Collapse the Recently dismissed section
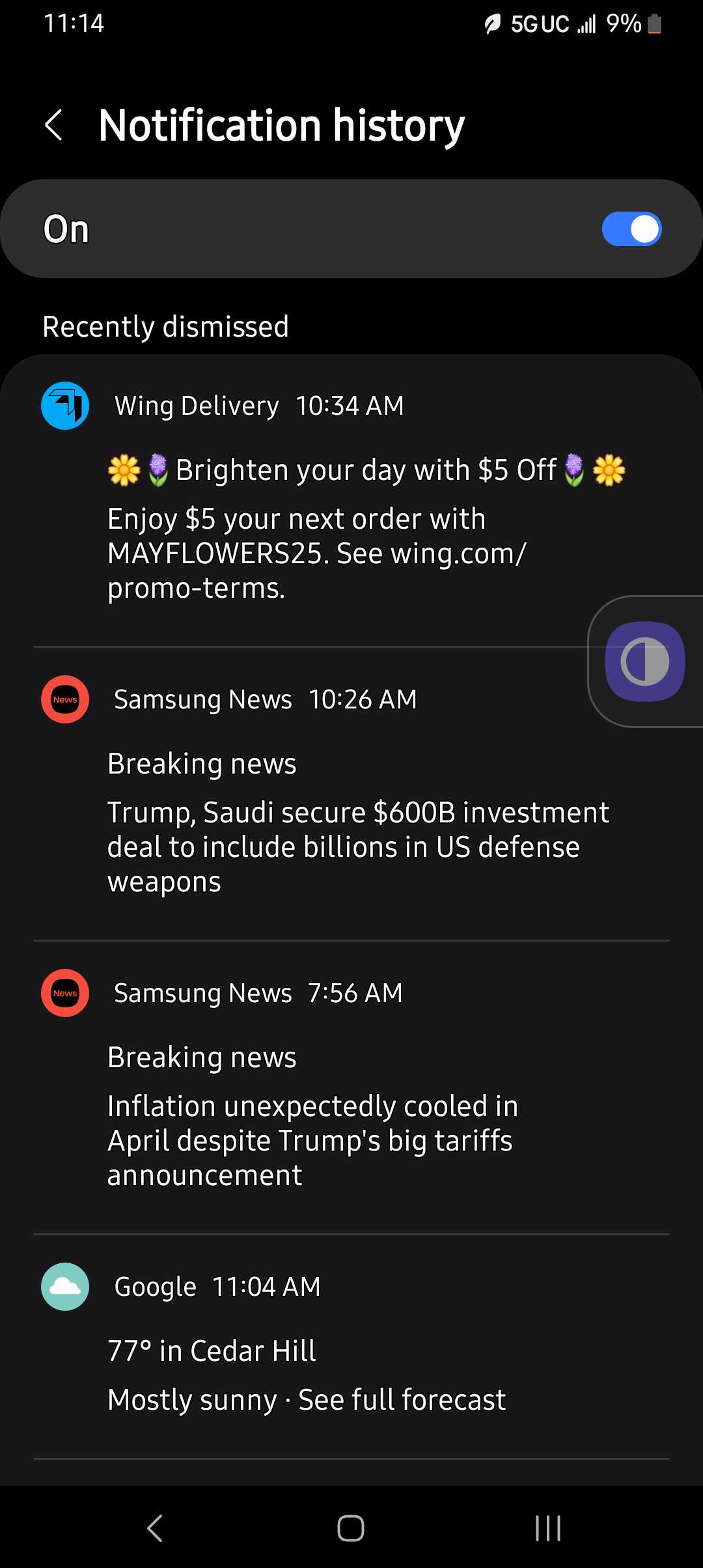Viewport: 703px width, 1568px height. pos(165,326)
